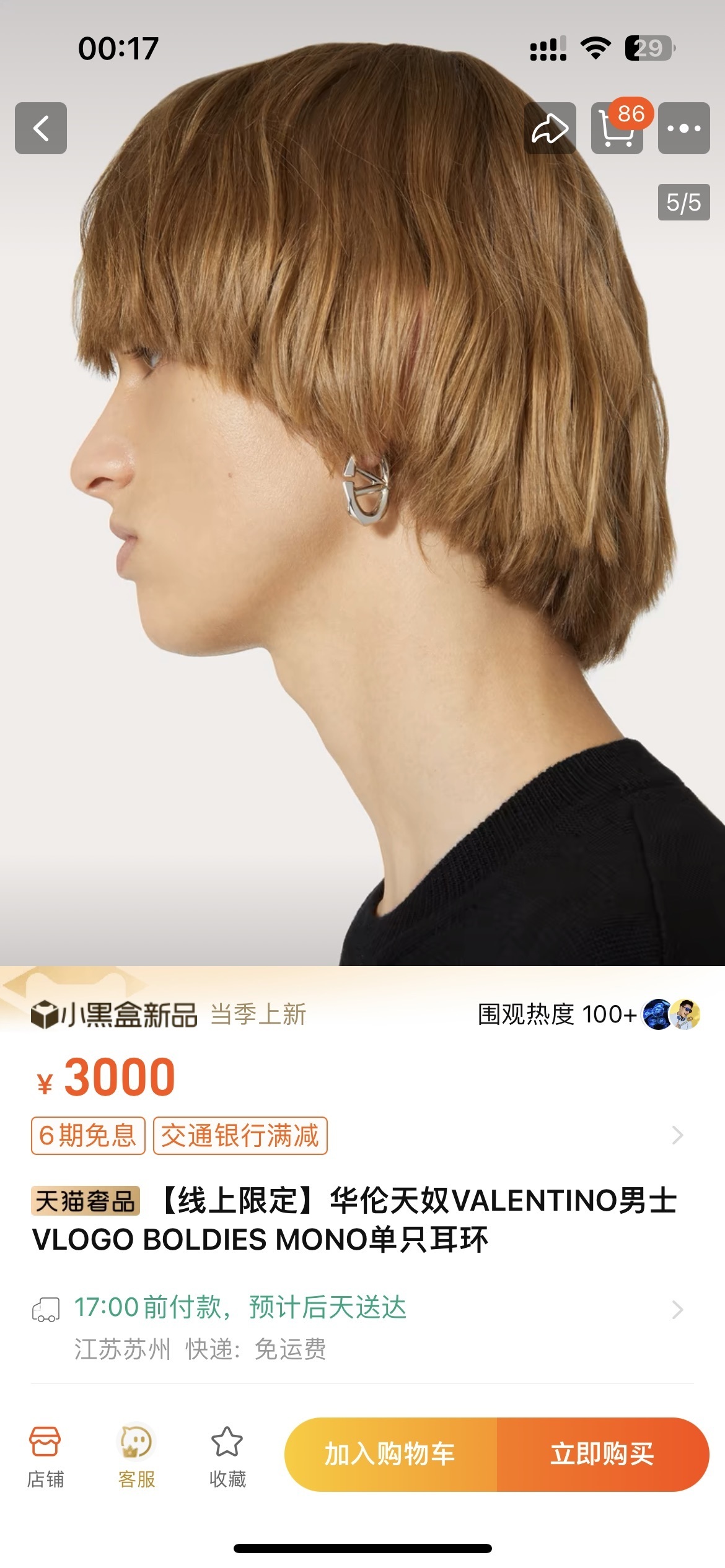The height and width of the screenshot is (1568, 725).
Task: Open the 店铺 store page
Action: 45,1457
